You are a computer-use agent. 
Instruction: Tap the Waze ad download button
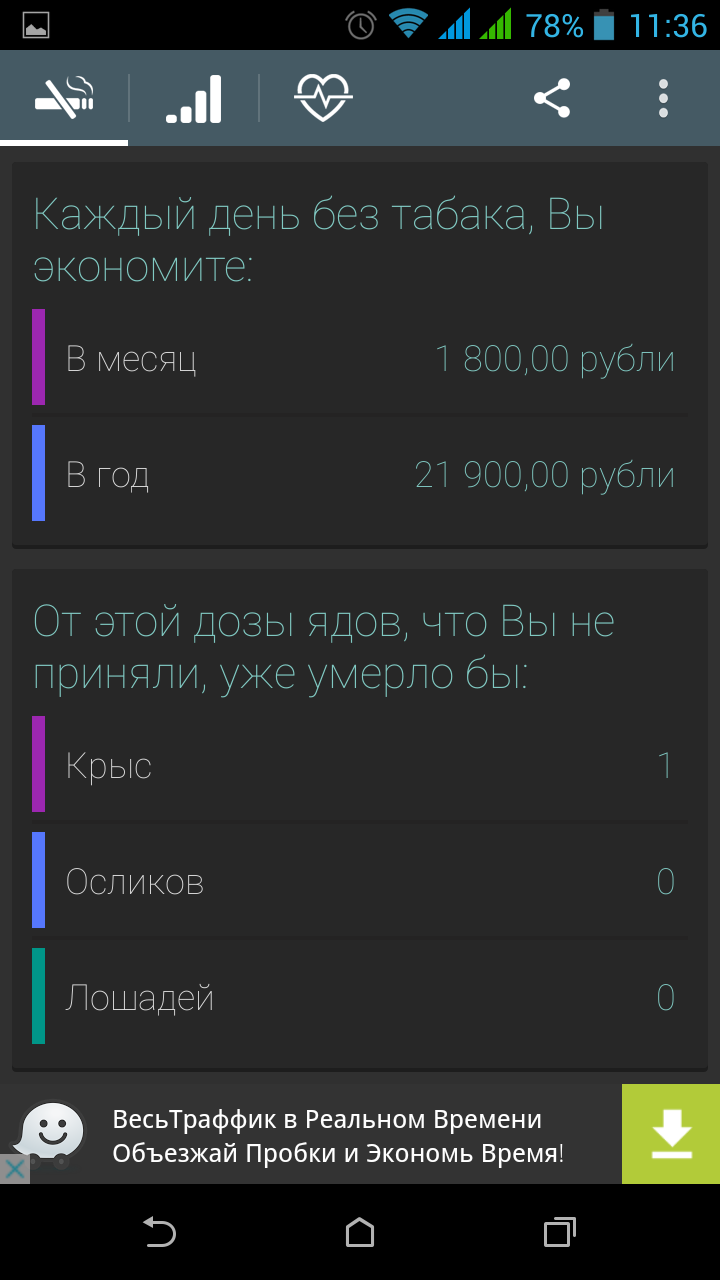(x=671, y=1134)
